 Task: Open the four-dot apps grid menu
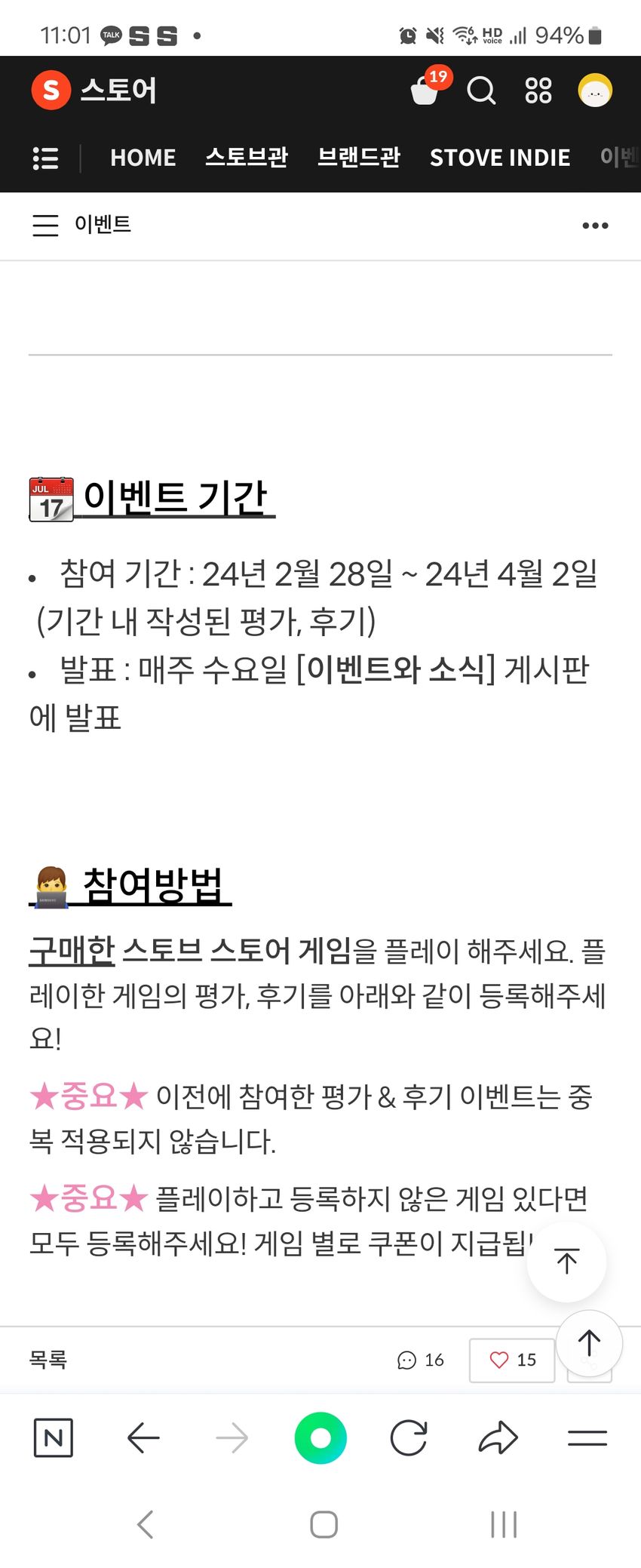[x=538, y=91]
